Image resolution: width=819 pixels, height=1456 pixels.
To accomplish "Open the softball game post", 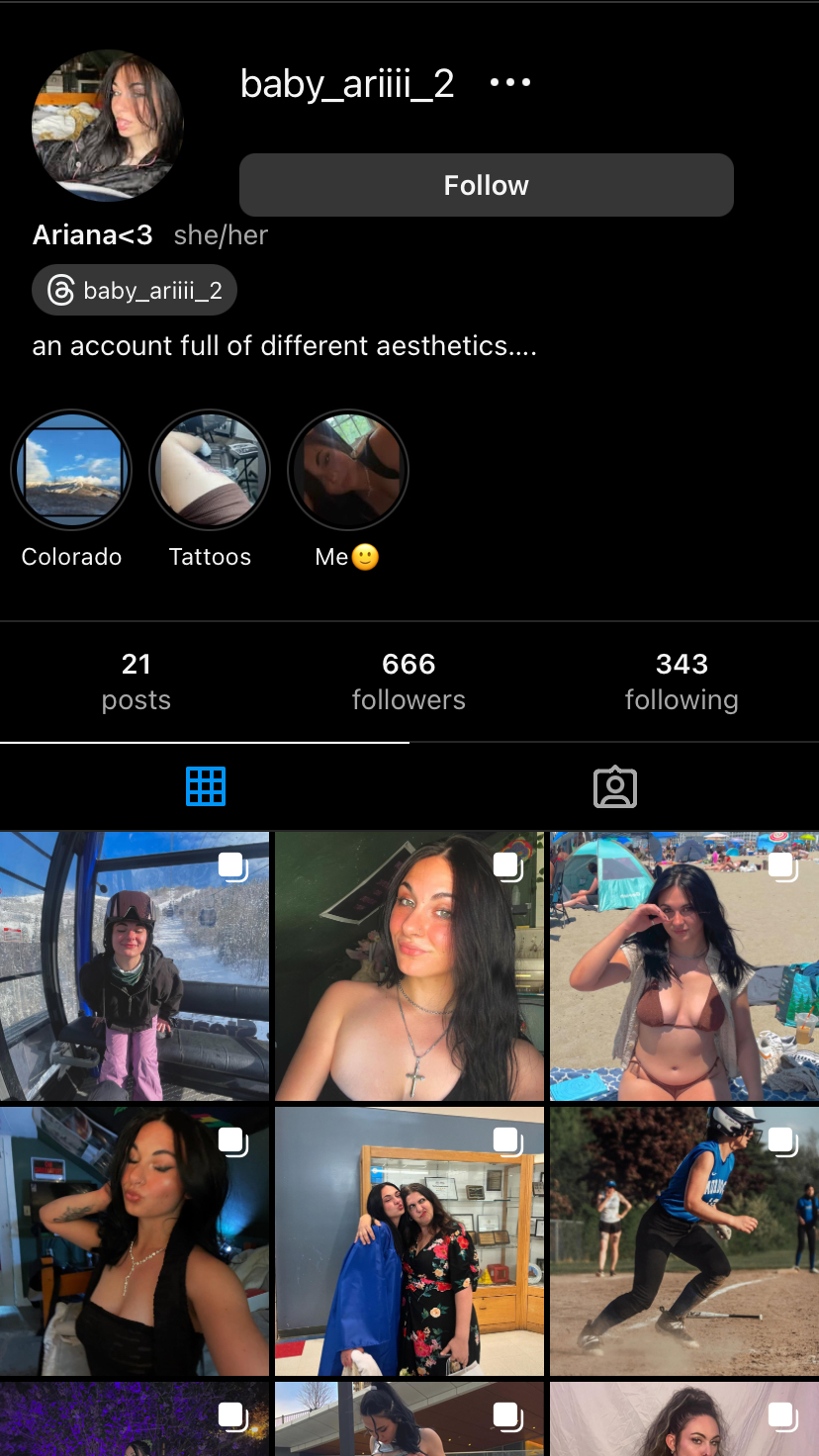I will pos(684,1241).
